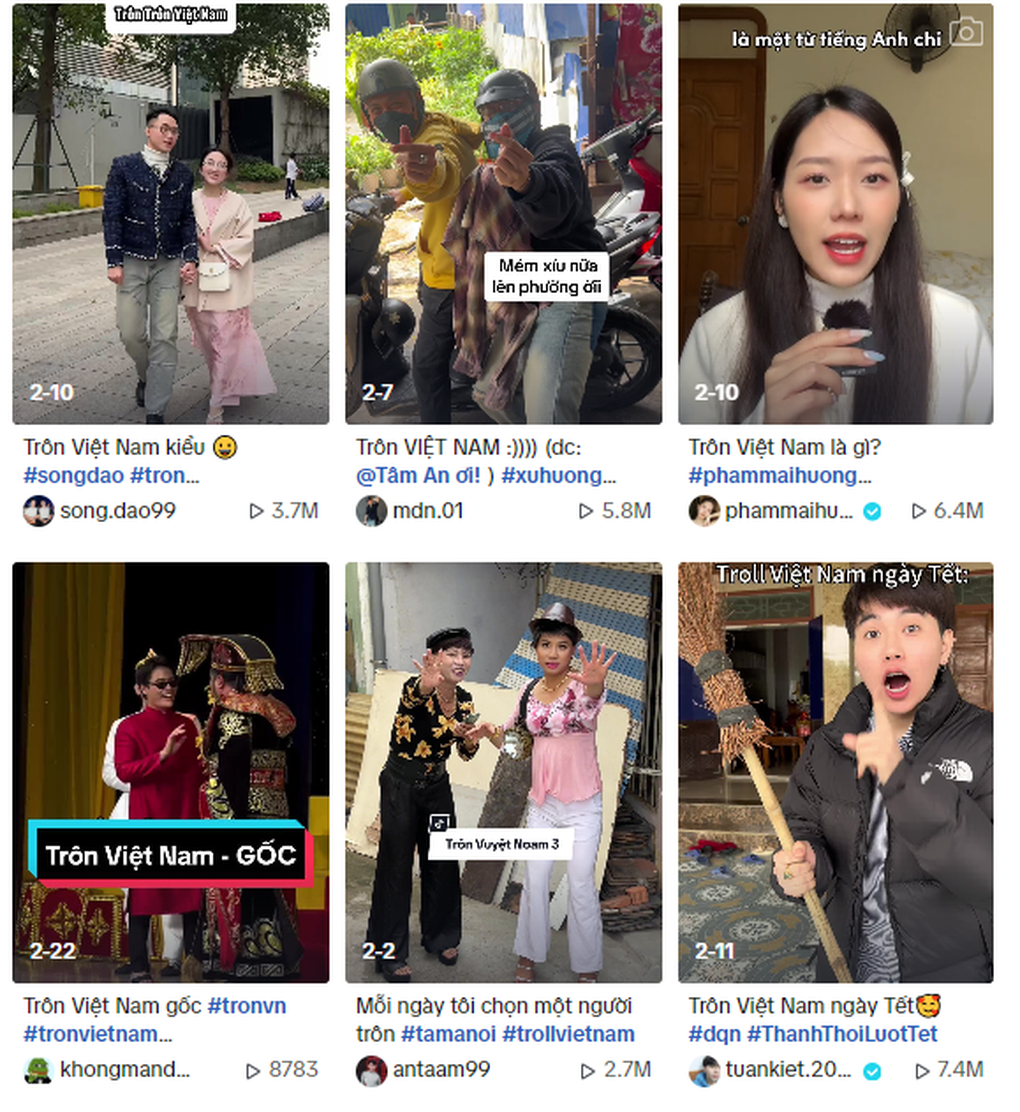
Task: Play the mdn.01 video with two bikers
Action: pos(503,213)
